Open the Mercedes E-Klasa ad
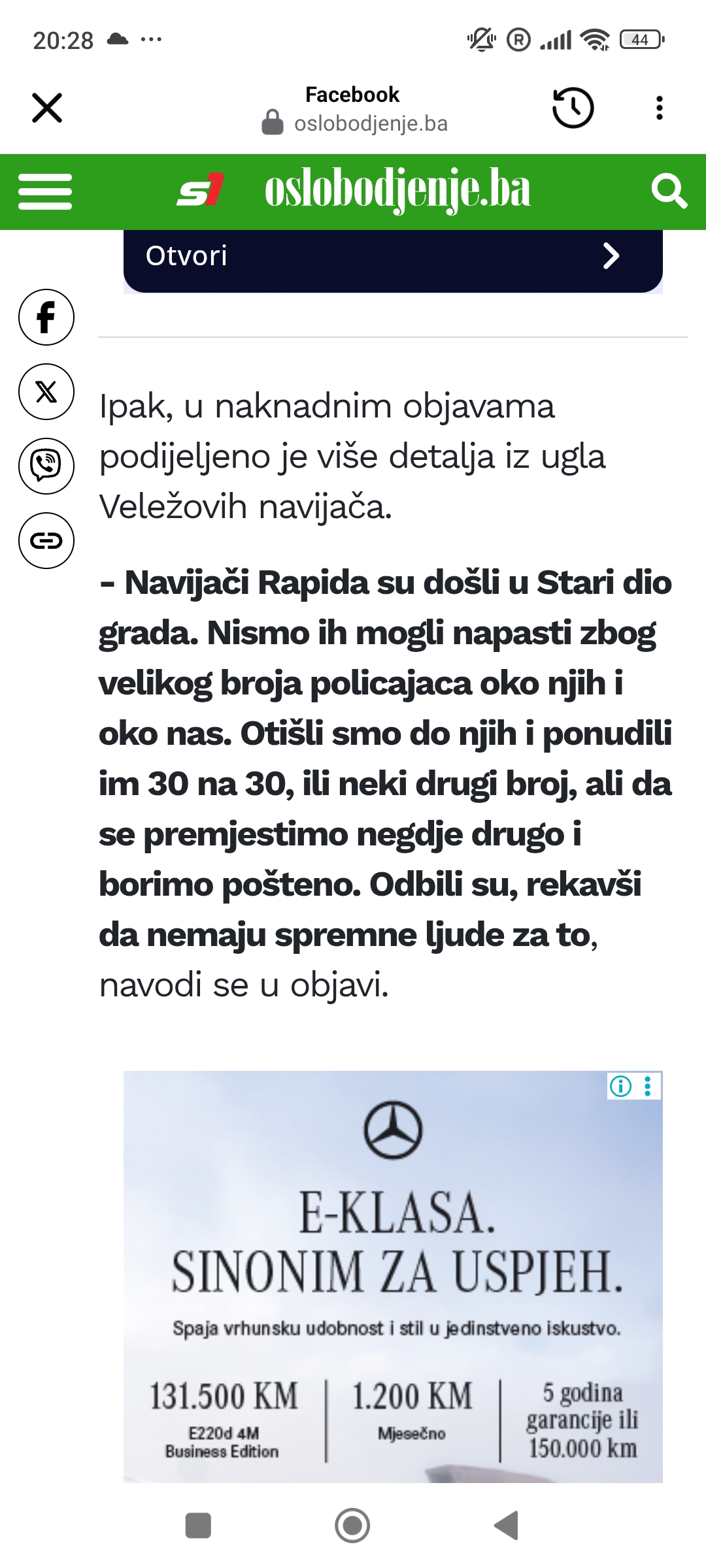Viewport: 706px width, 1568px height. pos(393,1277)
